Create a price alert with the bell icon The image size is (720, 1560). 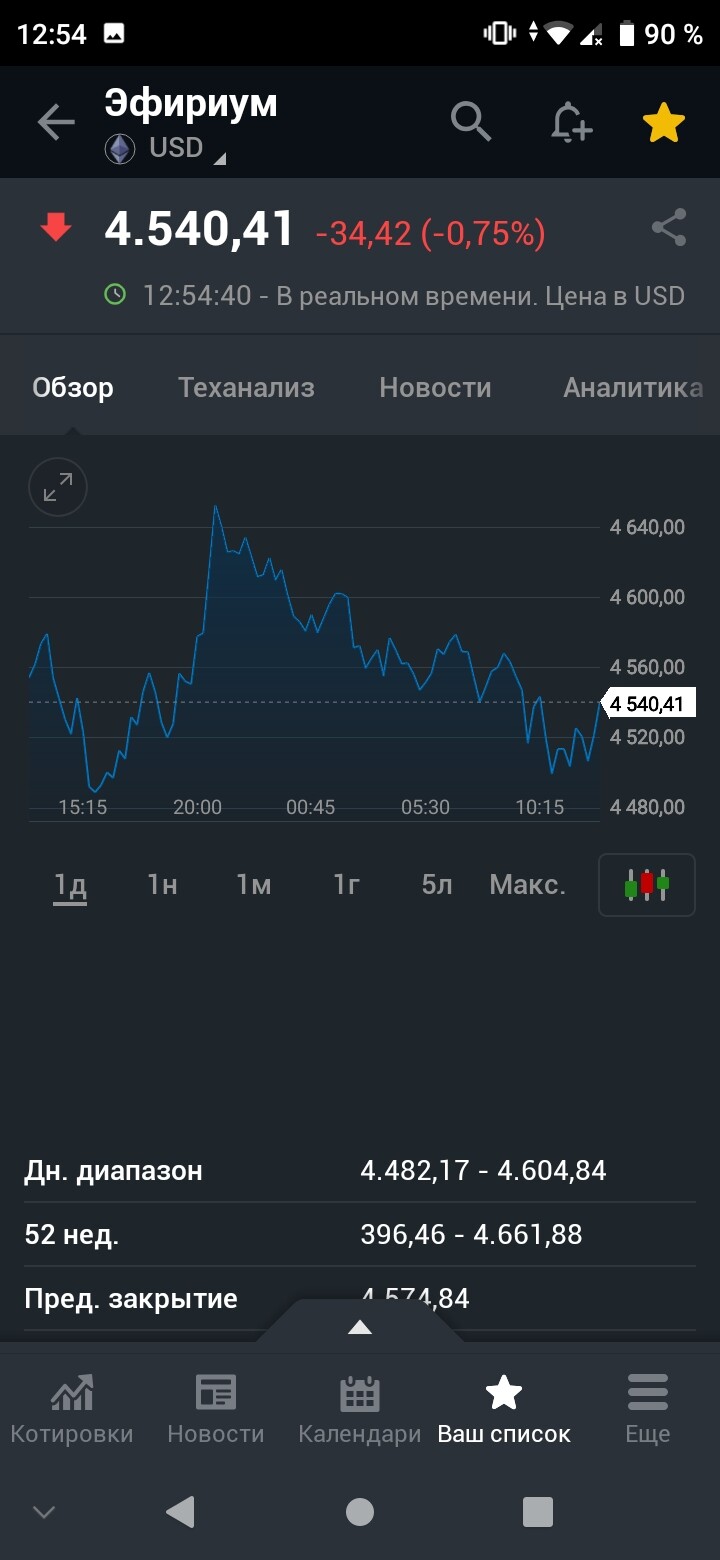point(571,123)
